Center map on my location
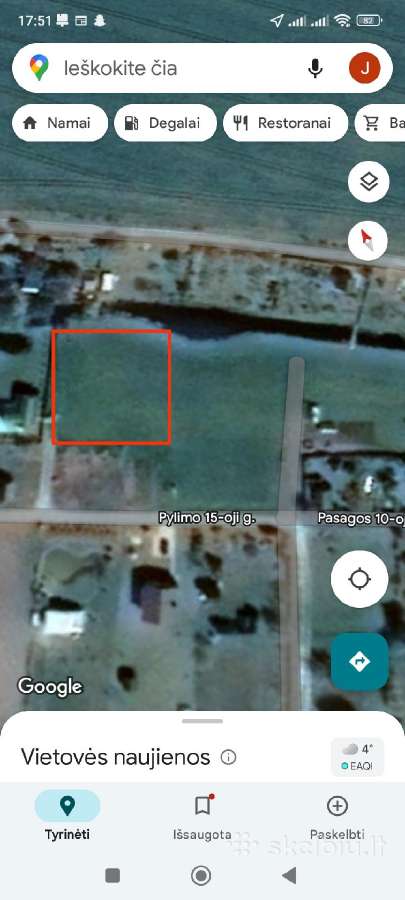Image resolution: width=405 pixels, height=900 pixels. [360, 579]
